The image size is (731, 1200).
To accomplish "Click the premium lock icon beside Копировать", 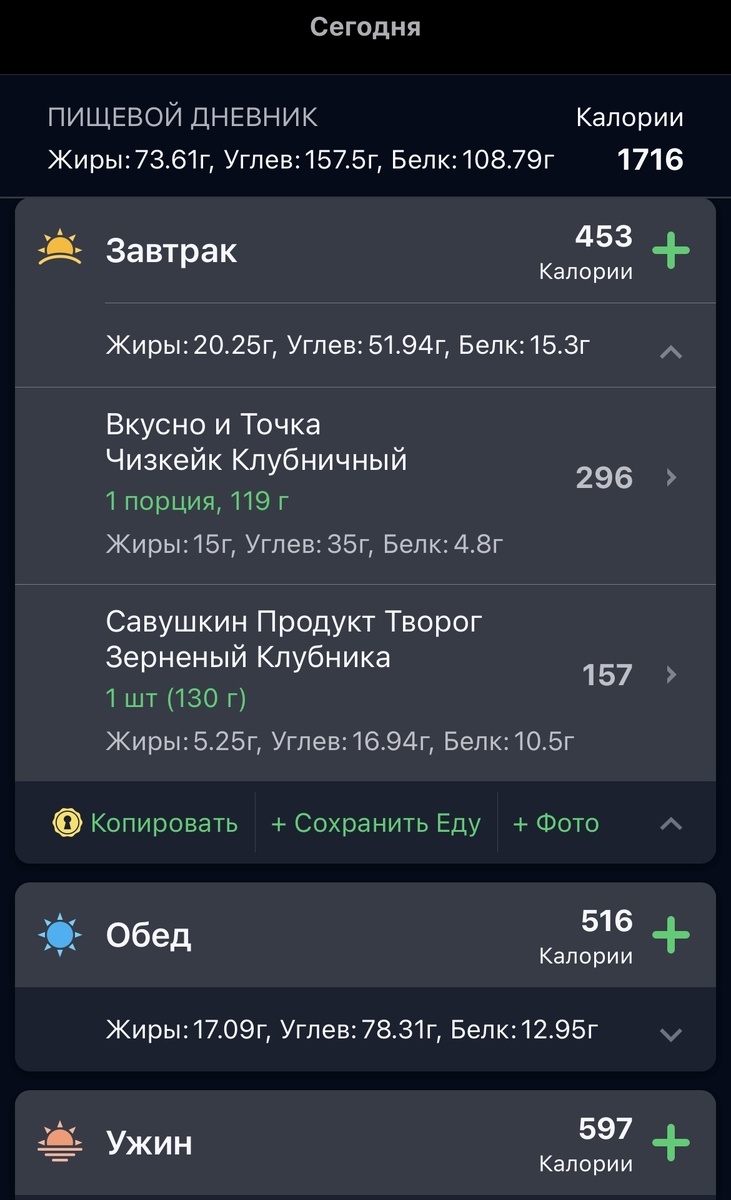I will 66,822.
